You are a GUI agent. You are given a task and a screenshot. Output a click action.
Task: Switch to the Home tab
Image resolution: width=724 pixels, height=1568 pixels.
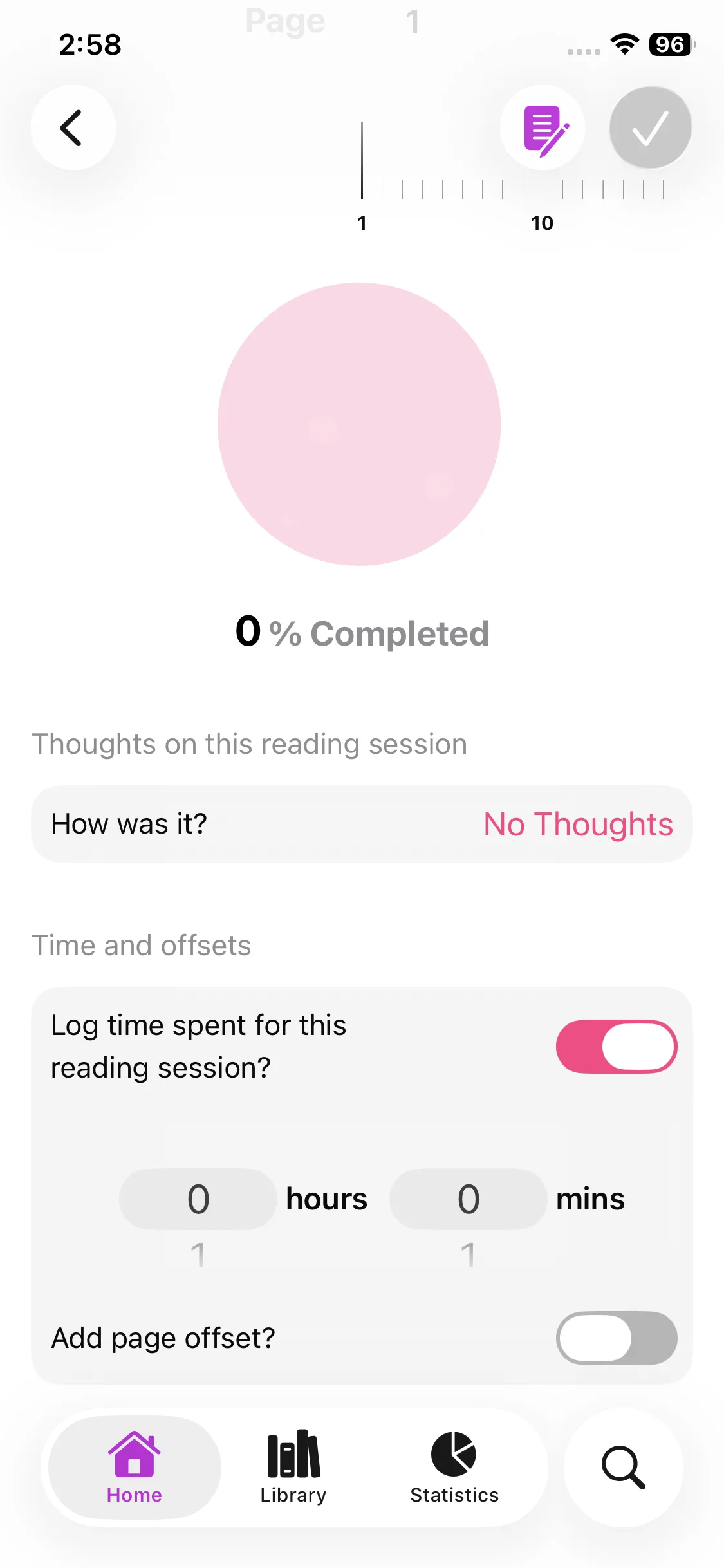click(x=135, y=1467)
